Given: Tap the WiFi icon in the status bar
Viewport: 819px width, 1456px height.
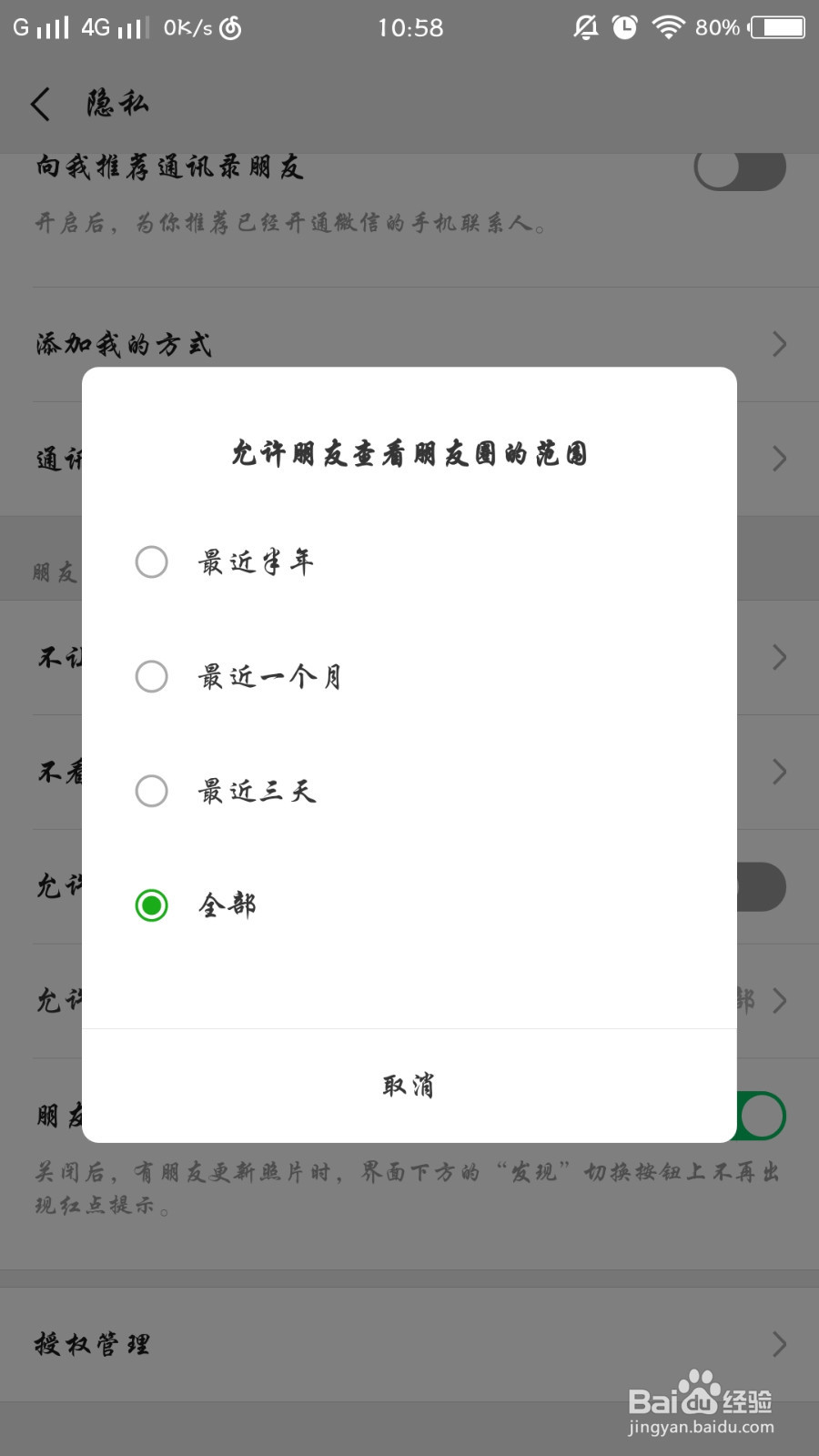Looking at the screenshot, I should tap(669, 27).
